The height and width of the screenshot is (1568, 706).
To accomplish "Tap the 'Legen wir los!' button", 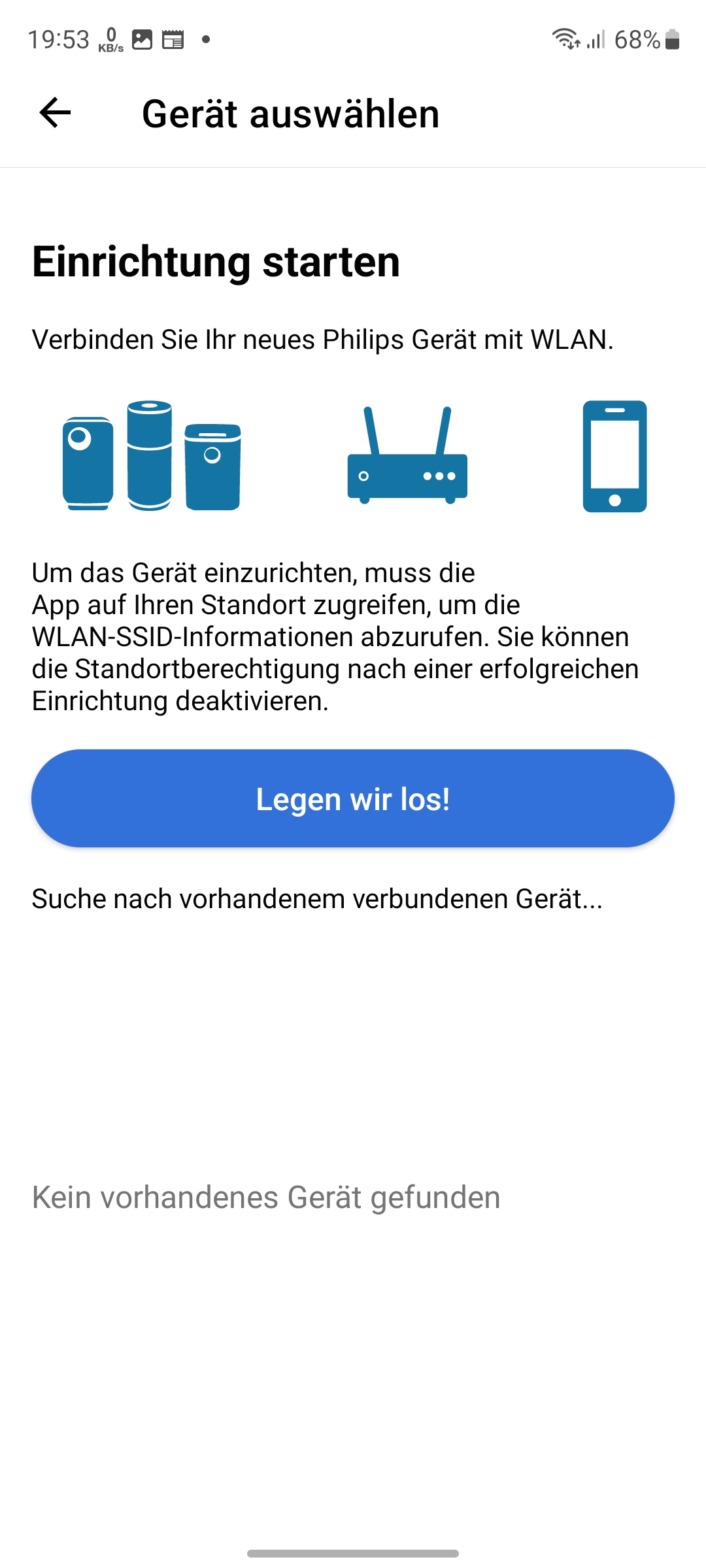I will [x=353, y=798].
